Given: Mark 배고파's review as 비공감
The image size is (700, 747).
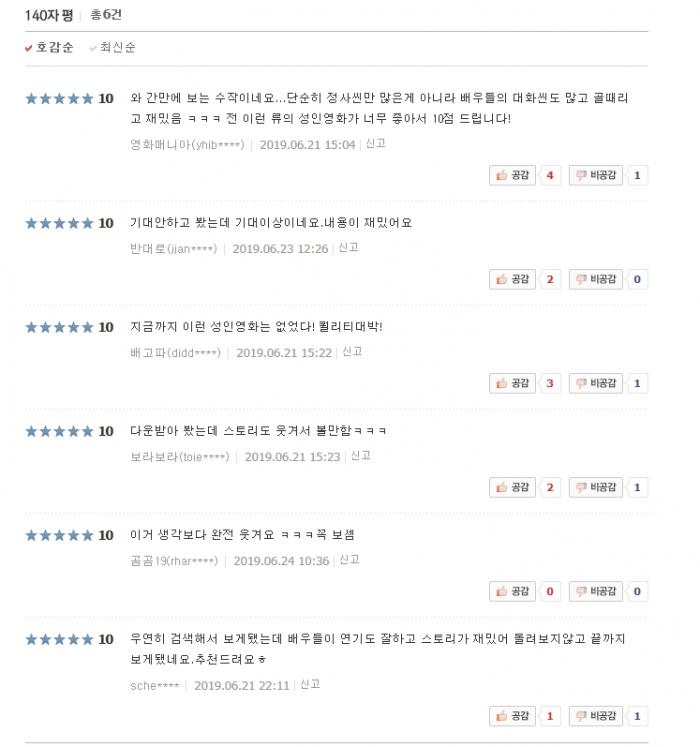Looking at the screenshot, I should [596, 383].
